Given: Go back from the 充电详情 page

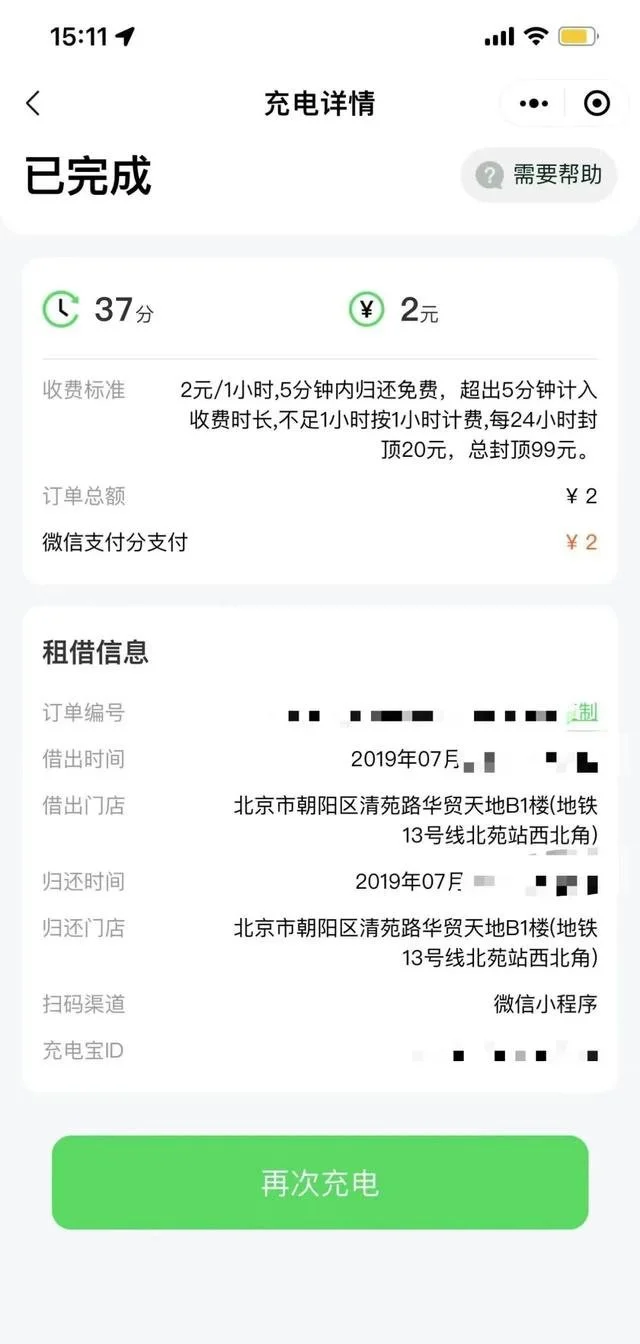Looking at the screenshot, I should [33, 103].
